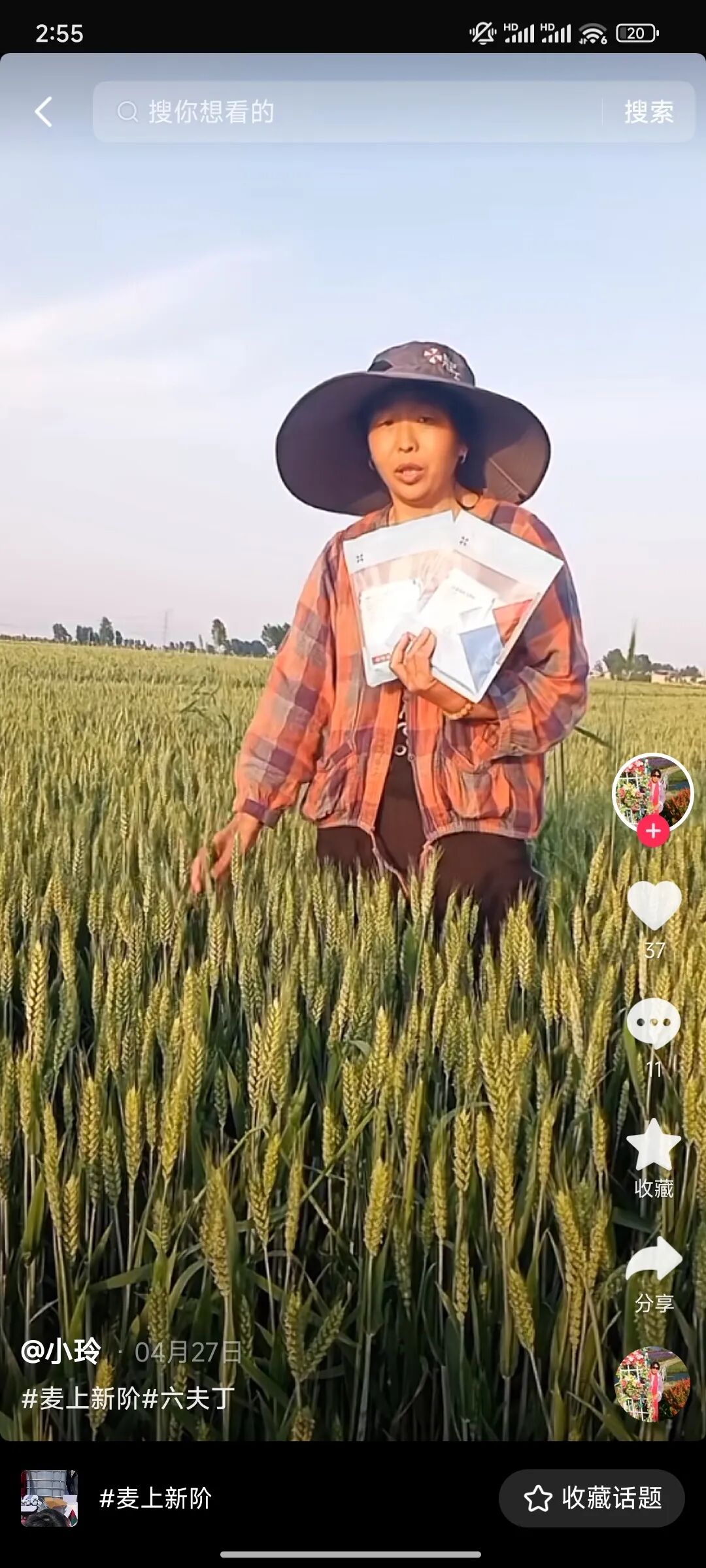This screenshot has width=706, height=1568.
Task: Go back using the top-left arrow
Action: (43, 112)
